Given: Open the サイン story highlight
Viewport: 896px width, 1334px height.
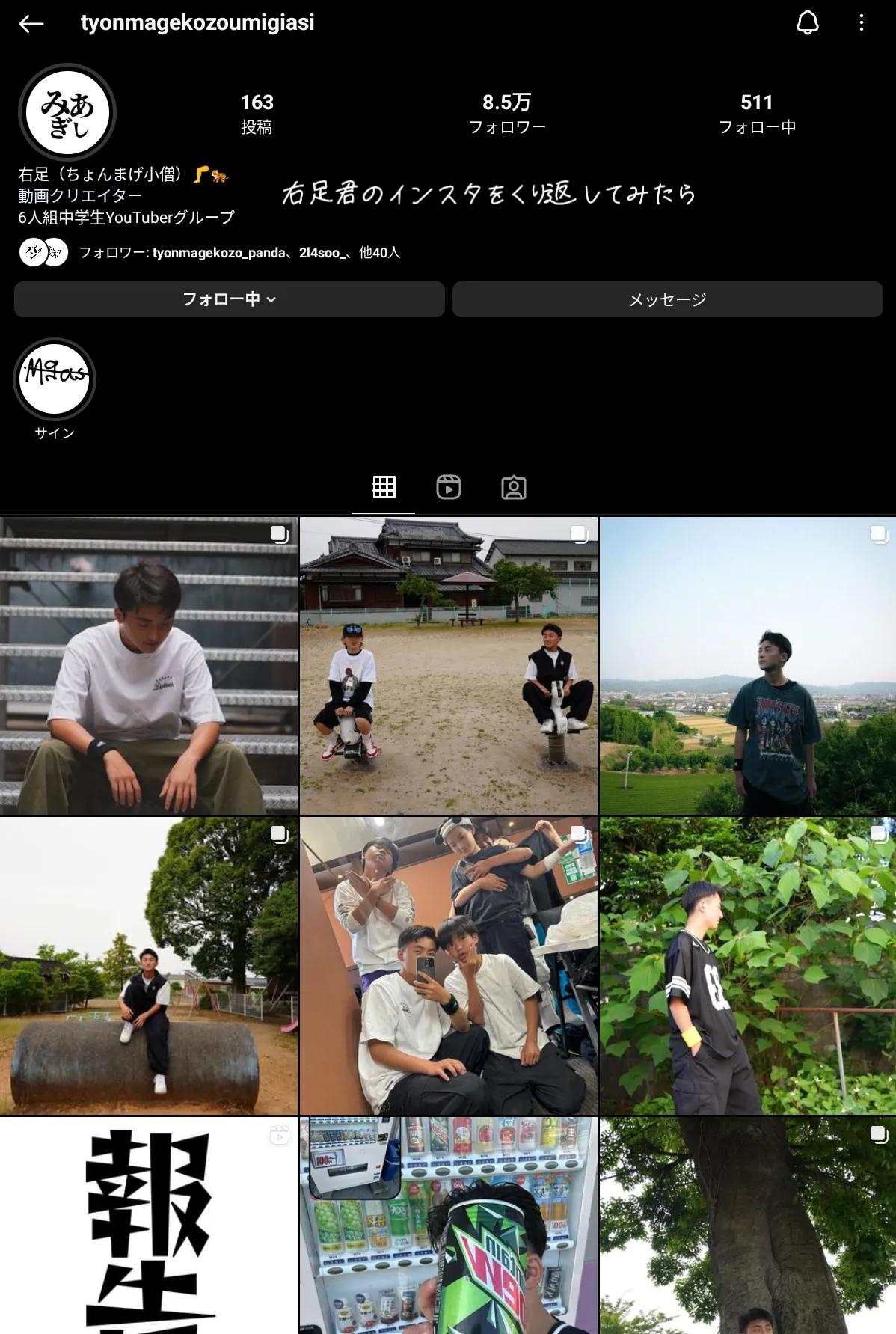Looking at the screenshot, I should (x=55, y=380).
